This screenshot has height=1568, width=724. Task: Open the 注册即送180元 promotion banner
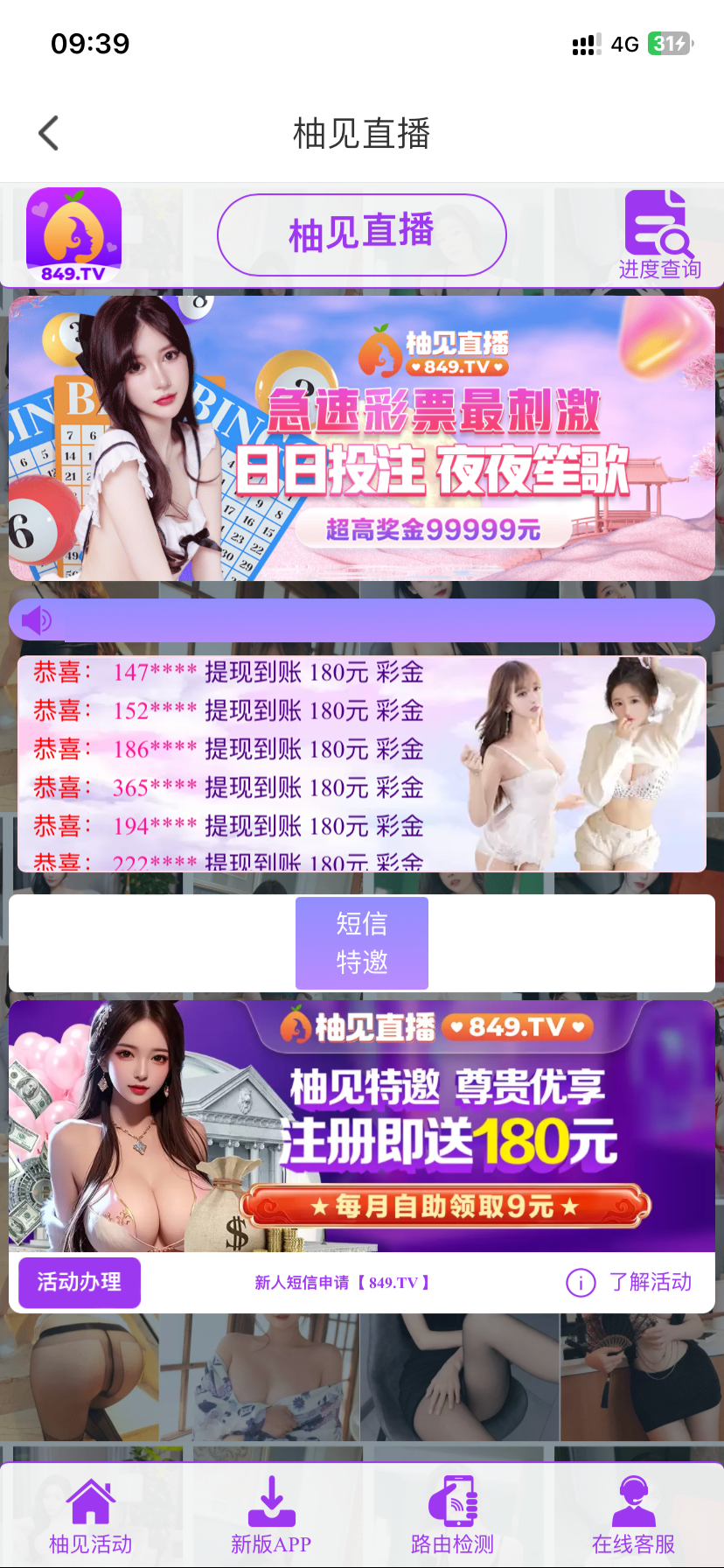click(x=361, y=1126)
